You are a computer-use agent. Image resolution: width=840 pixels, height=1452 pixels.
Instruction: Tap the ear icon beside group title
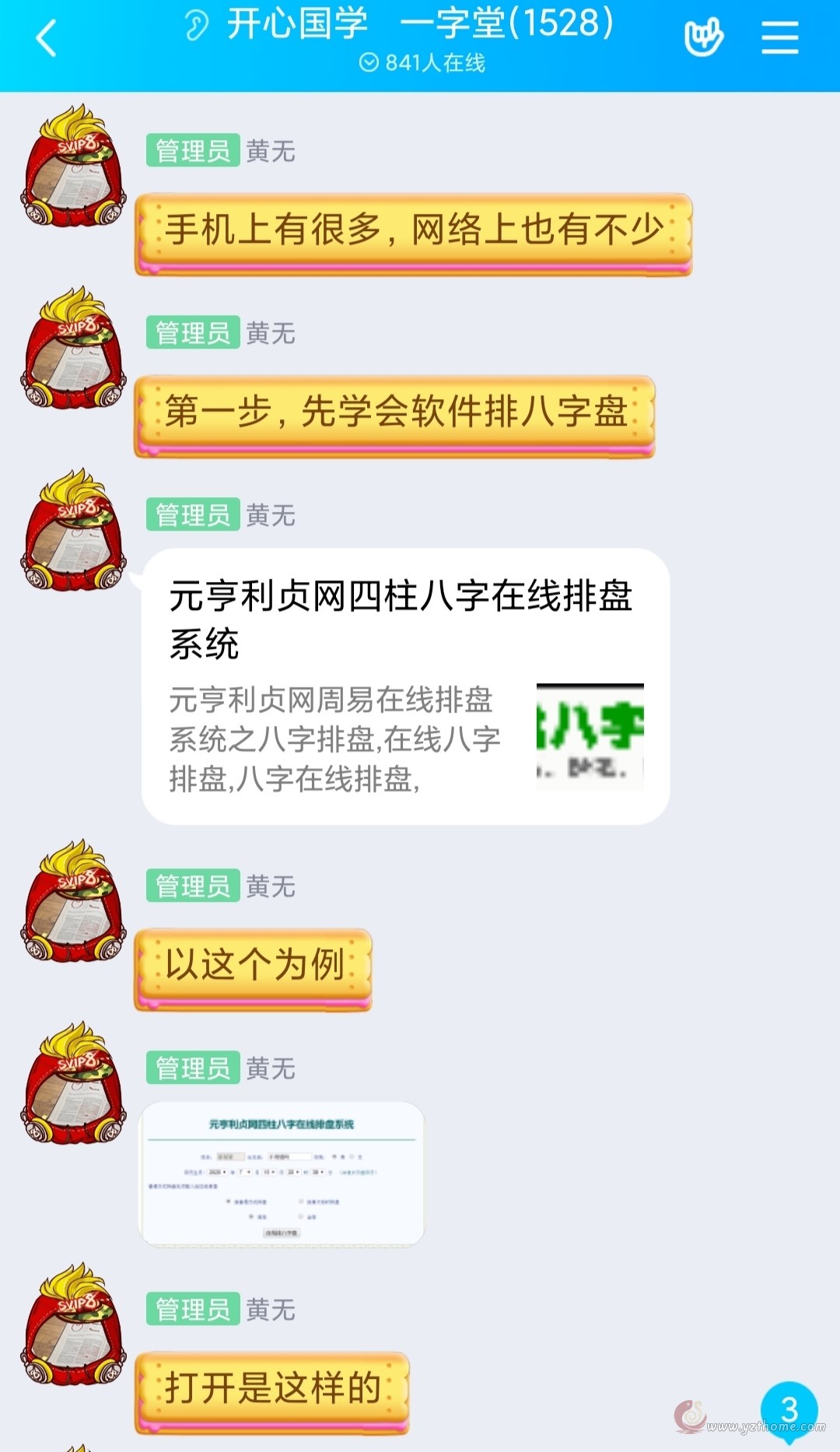pos(197,24)
